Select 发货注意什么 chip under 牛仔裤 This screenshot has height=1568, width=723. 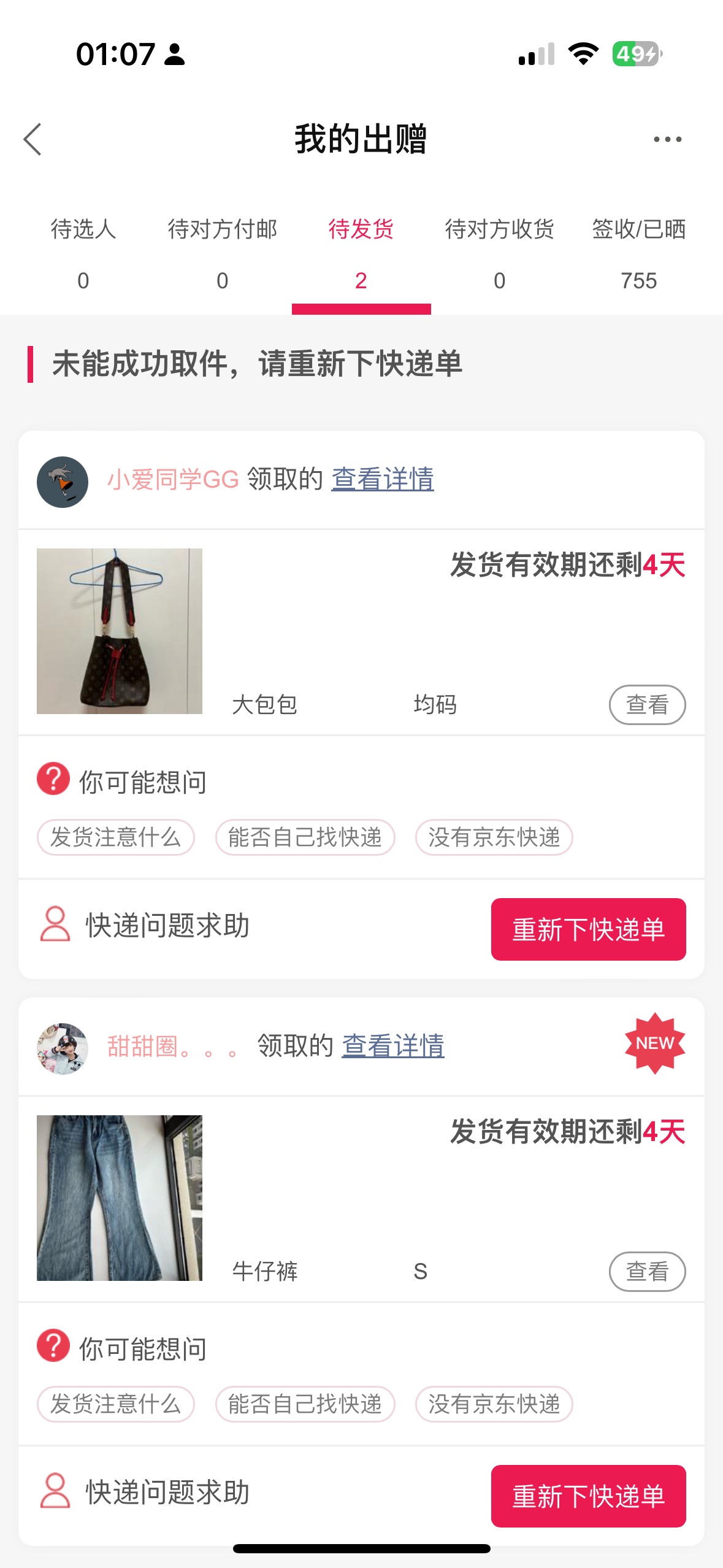tap(116, 1404)
